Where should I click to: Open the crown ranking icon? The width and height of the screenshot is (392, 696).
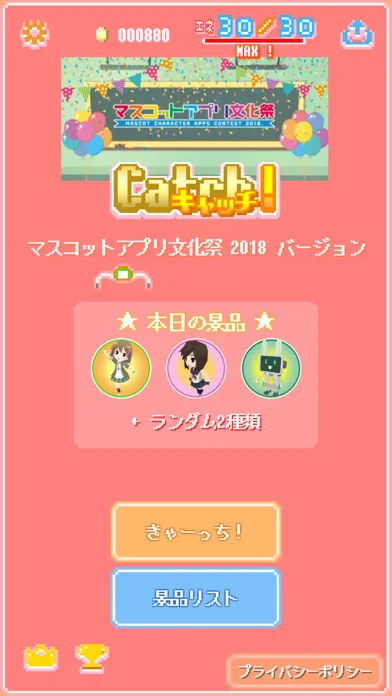(41, 658)
